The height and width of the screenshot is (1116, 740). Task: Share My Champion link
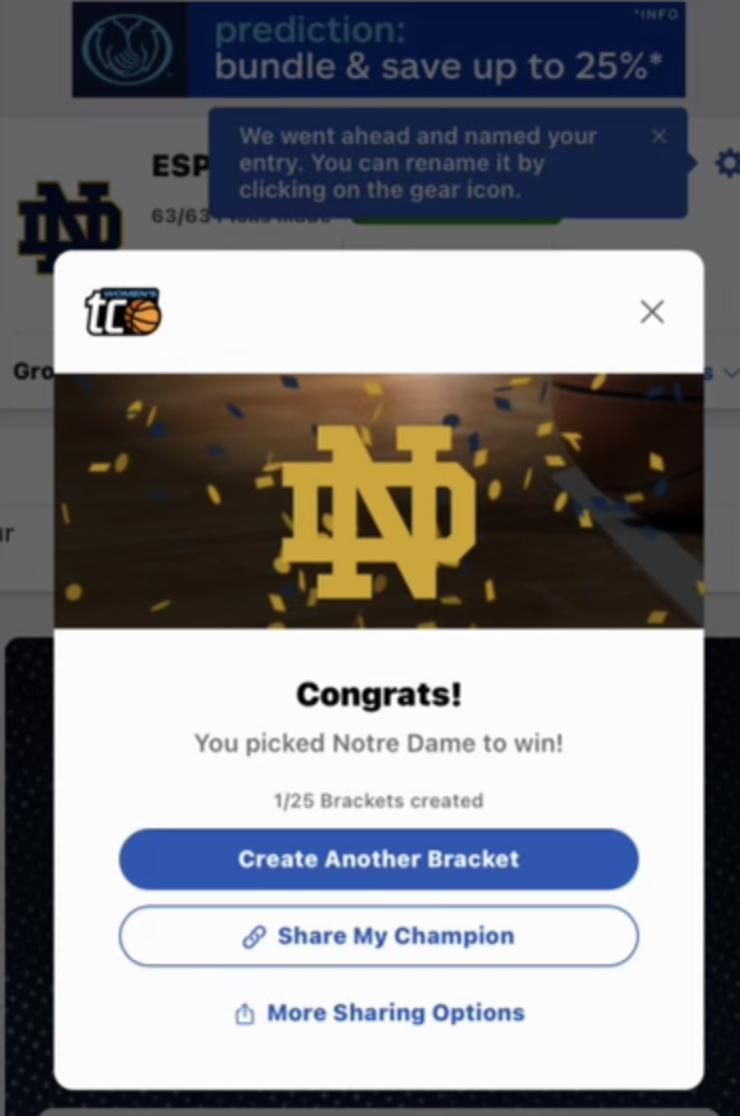pos(378,936)
